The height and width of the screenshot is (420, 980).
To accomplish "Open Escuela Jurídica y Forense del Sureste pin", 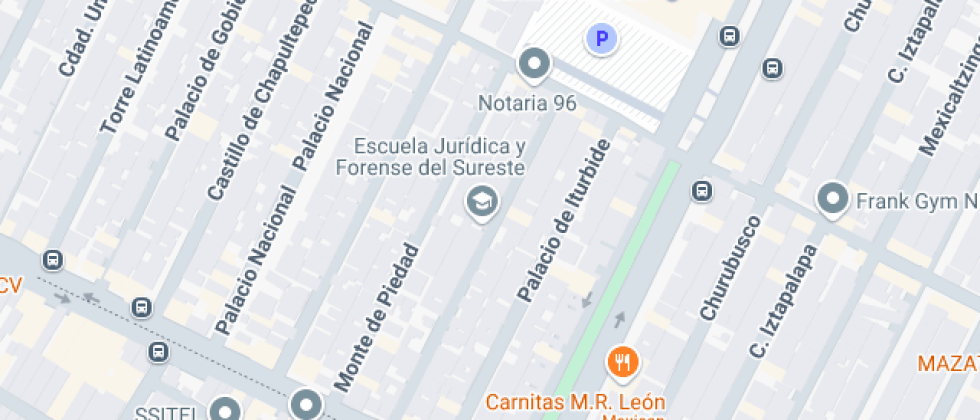I will pyautogui.click(x=482, y=203).
